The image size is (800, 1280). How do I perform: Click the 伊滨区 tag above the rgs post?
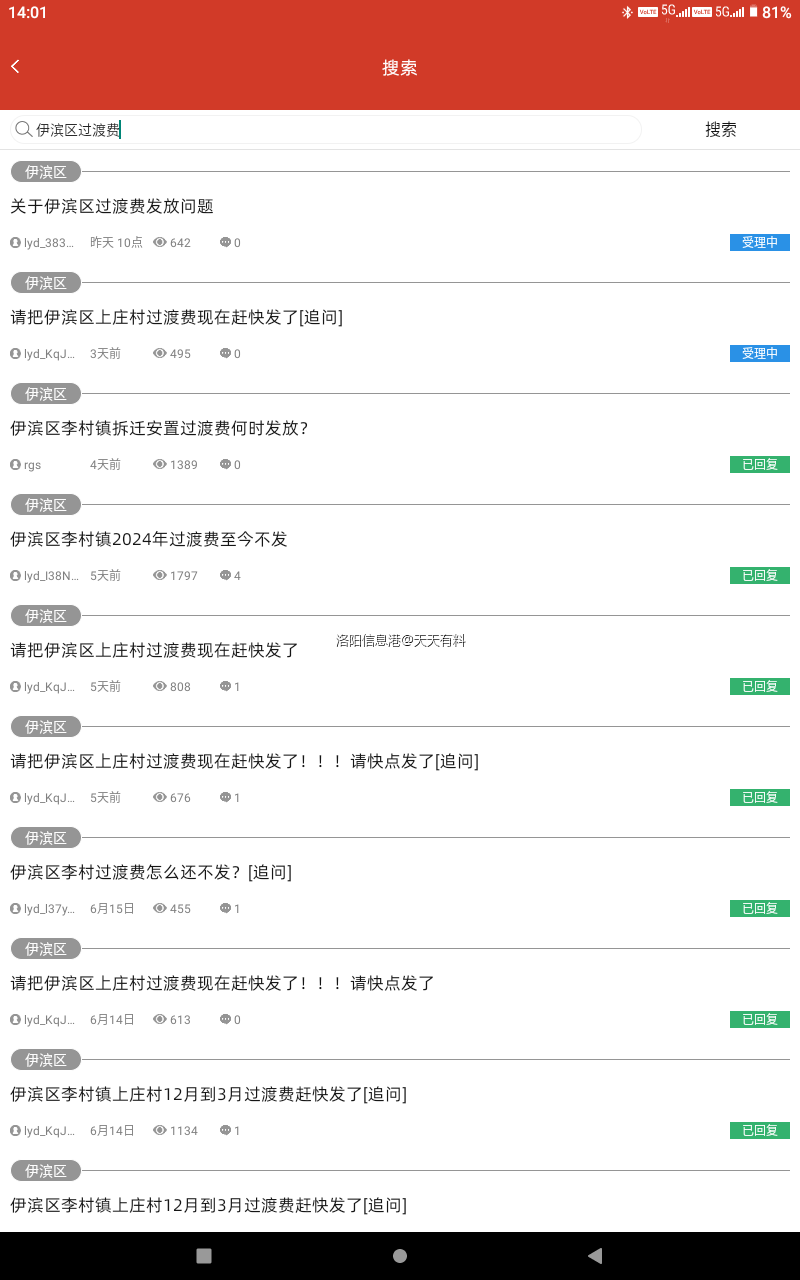point(45,393)
